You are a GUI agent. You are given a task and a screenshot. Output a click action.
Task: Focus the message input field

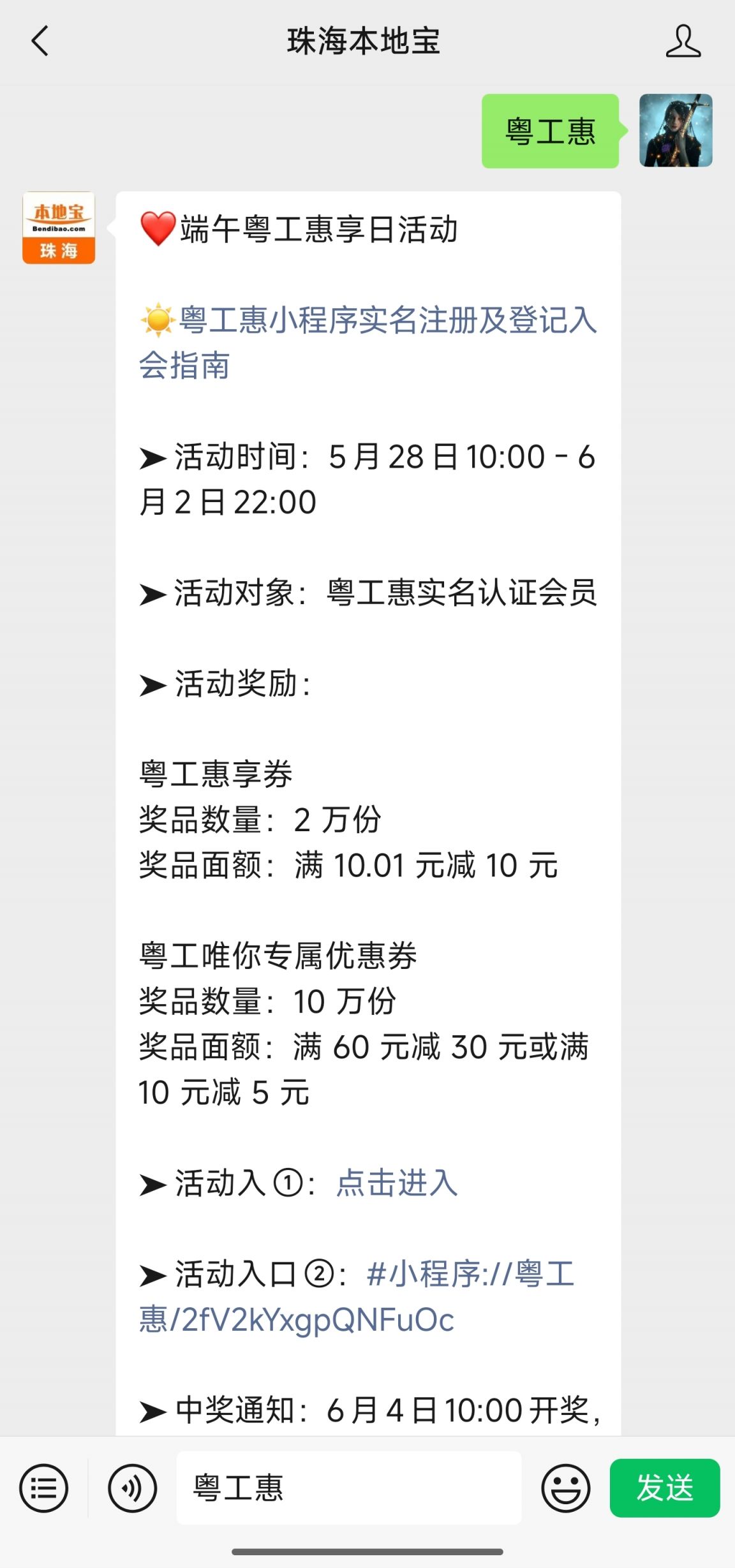point(349,1488)
